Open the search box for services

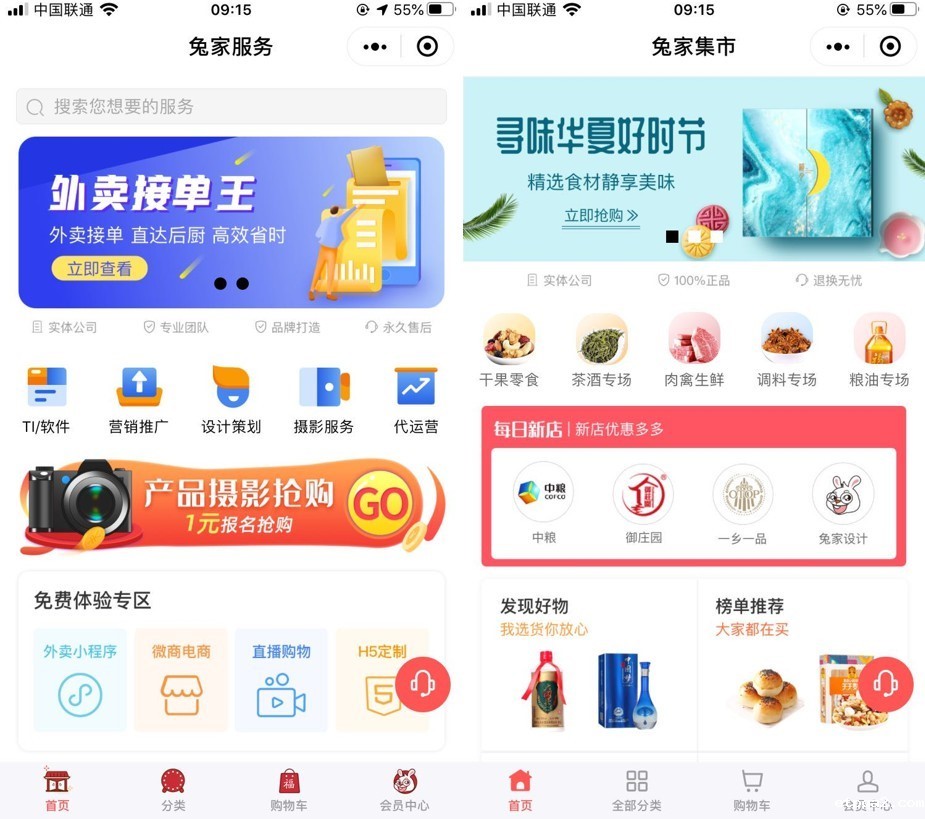coord(231,107)
